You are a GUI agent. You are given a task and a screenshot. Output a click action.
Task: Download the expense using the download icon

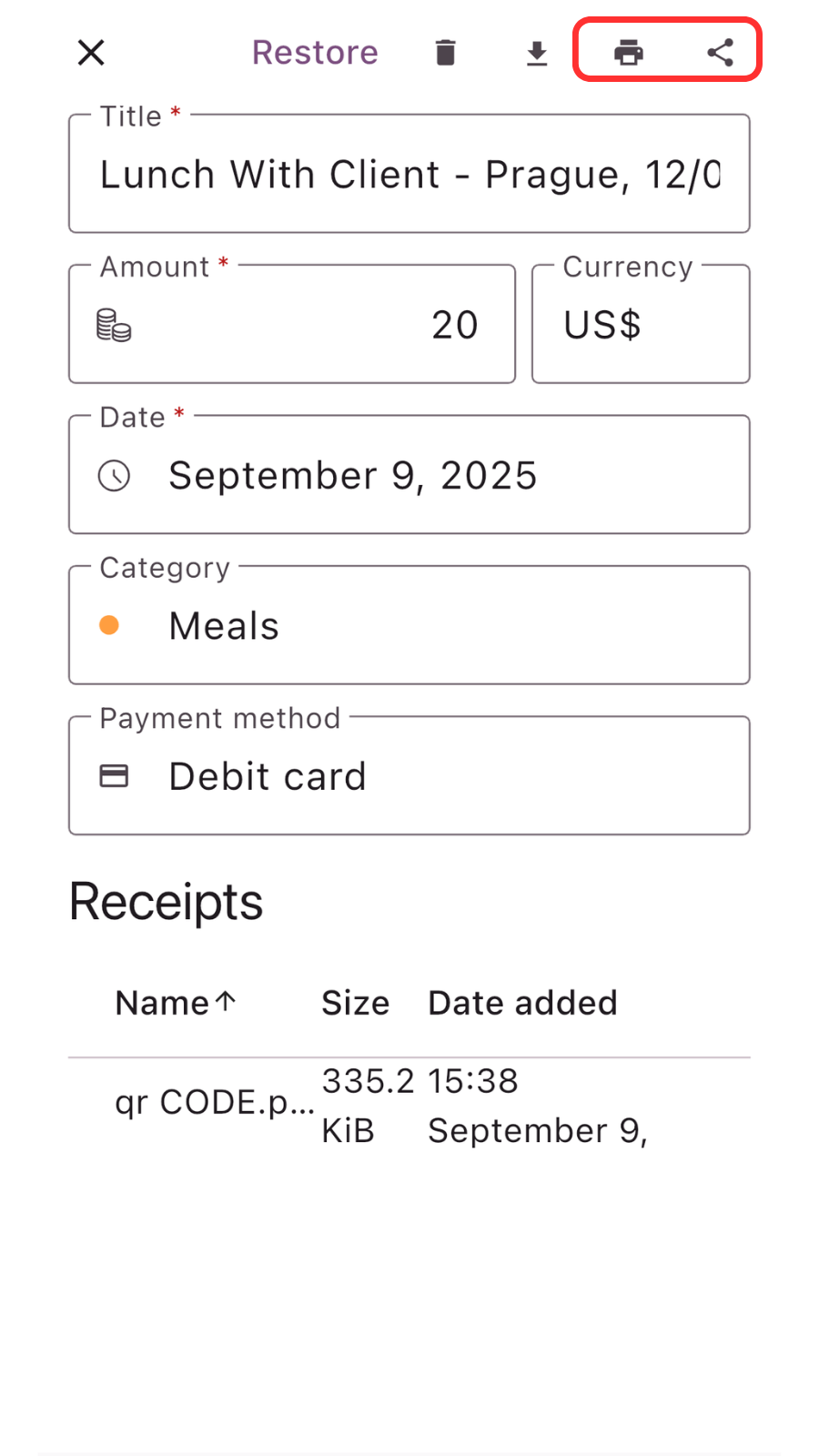pos(537,53)
